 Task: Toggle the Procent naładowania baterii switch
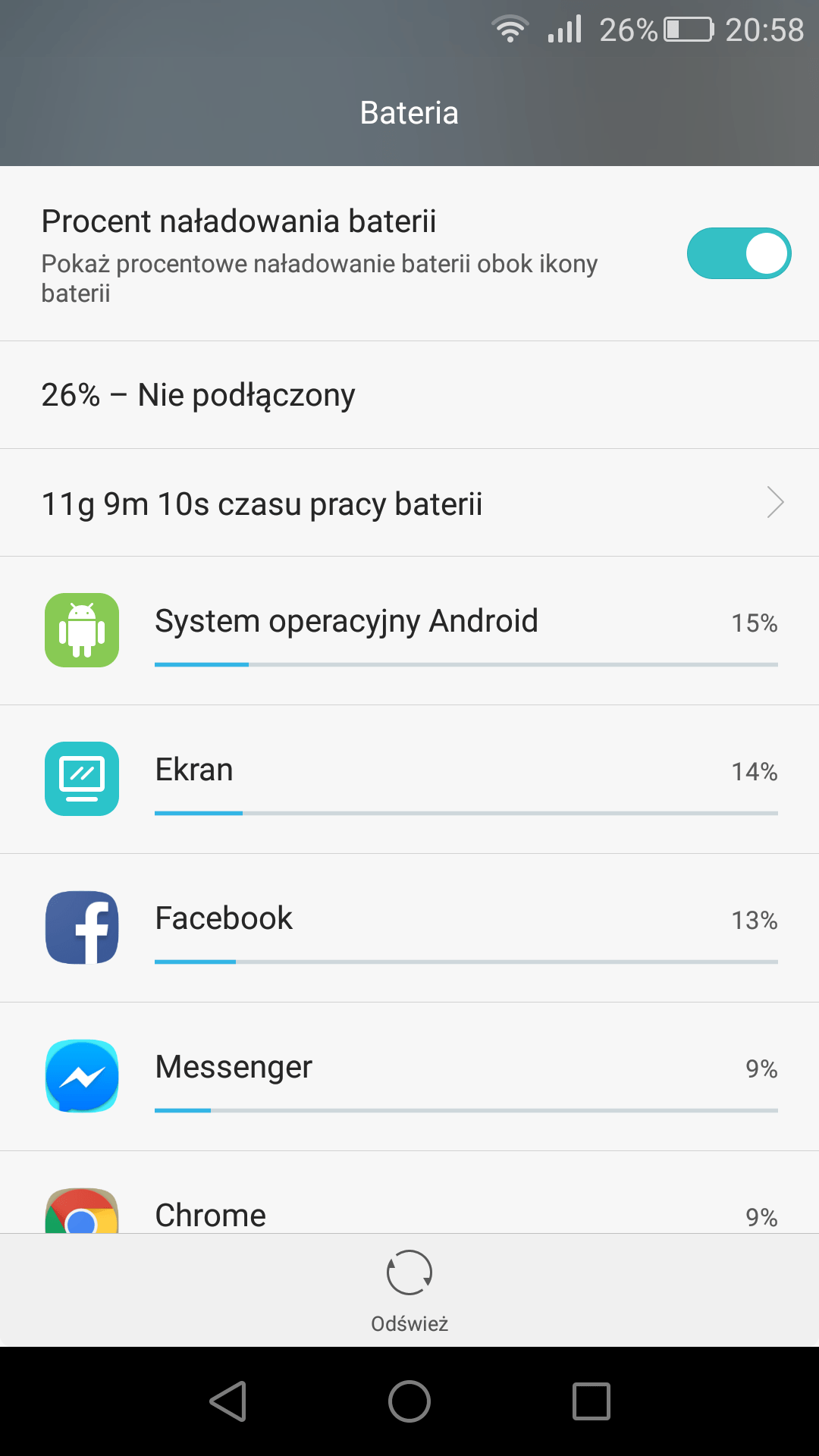[x=739, y=253]
